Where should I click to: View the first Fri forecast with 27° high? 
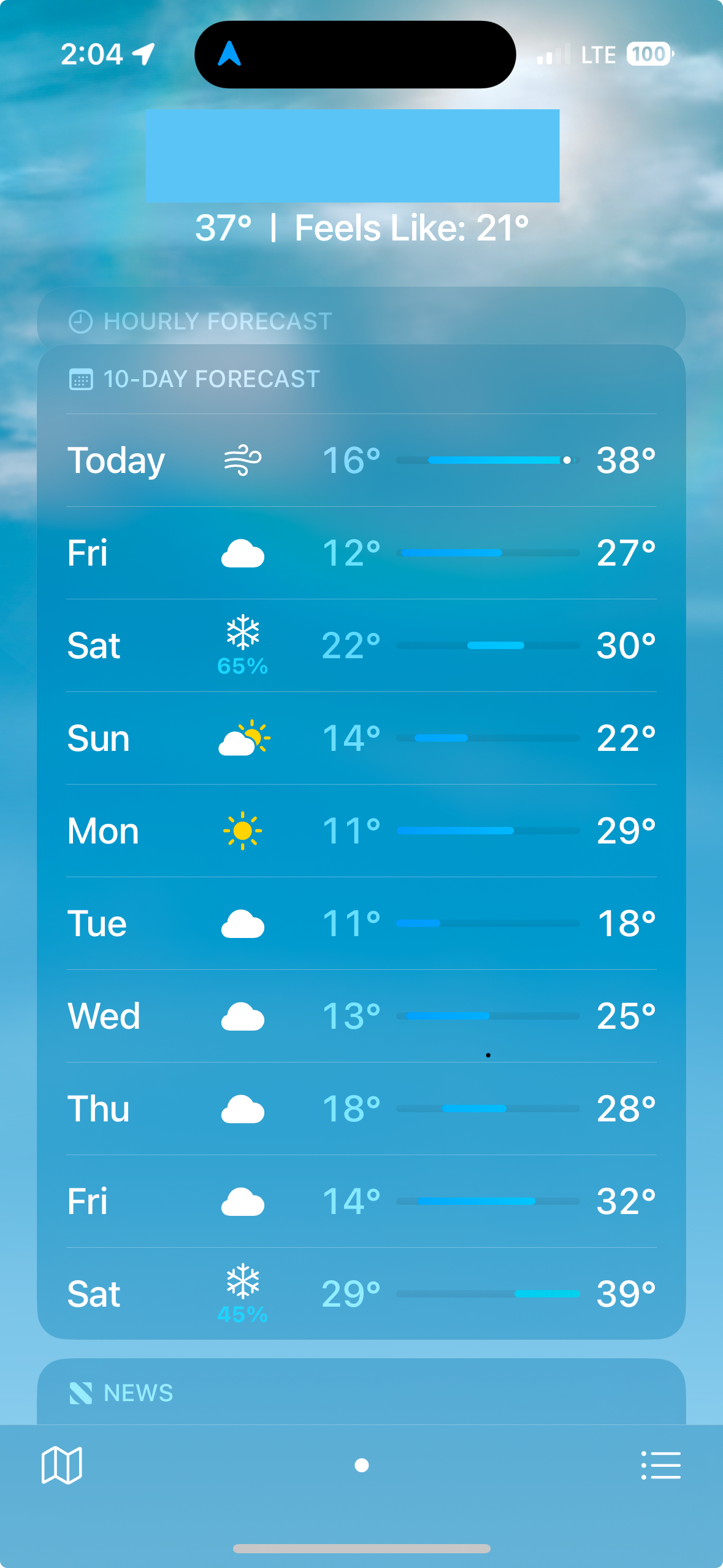tap(361, 553)
